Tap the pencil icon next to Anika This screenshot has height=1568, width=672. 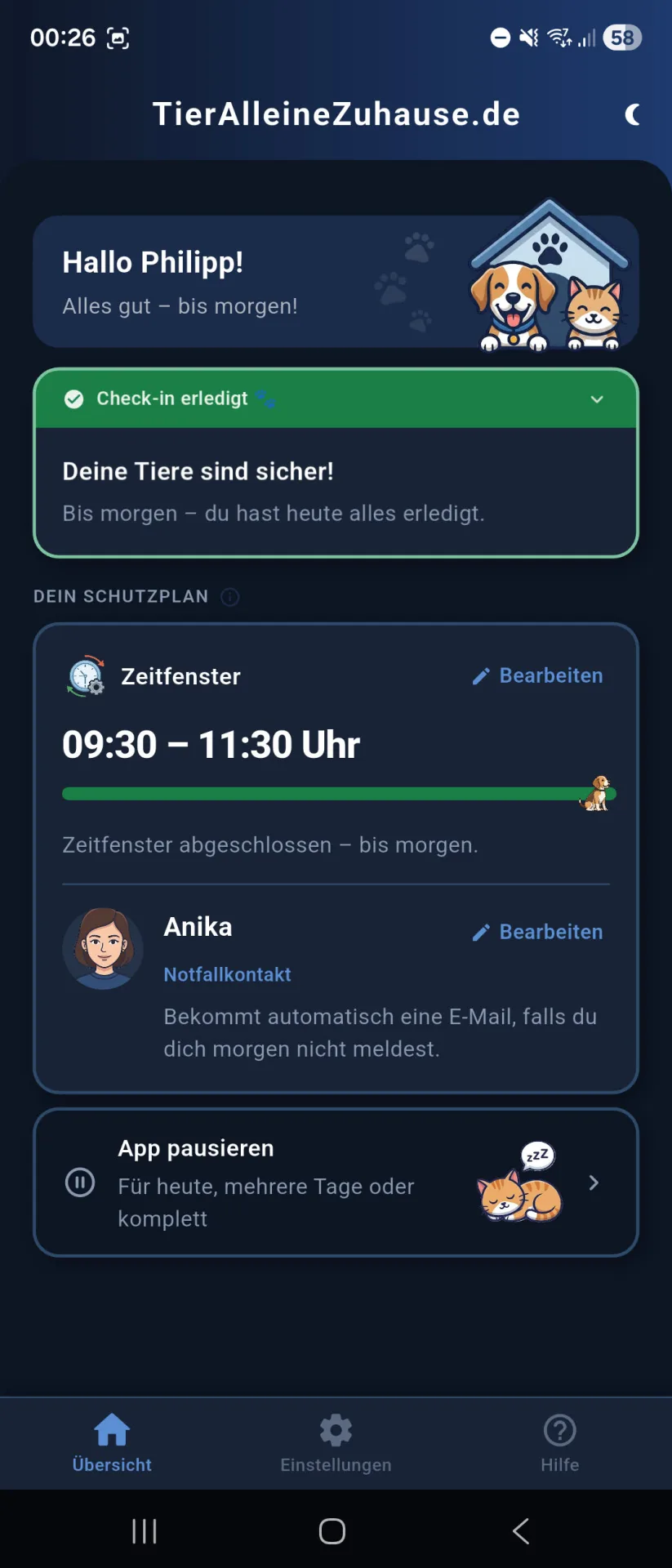[x=481, y=931]
